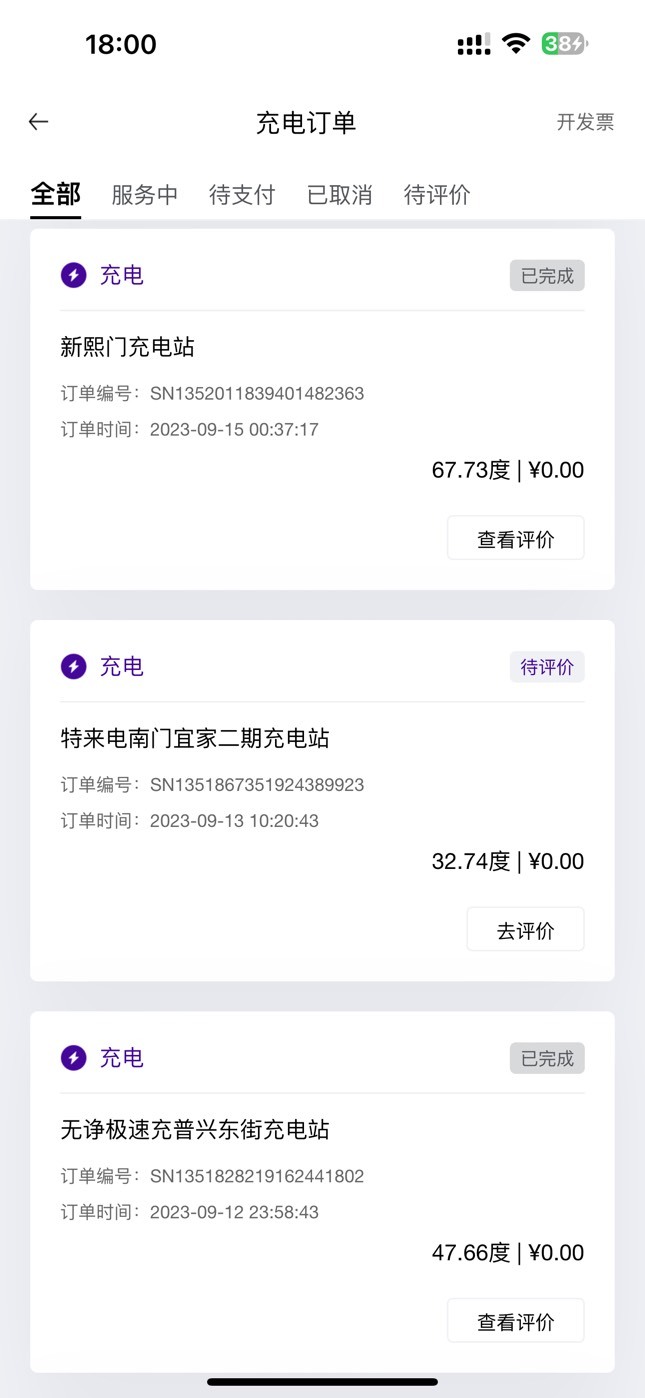View the 无争极速充普兴东街 order's review via 查看评价

point(515,1321)
